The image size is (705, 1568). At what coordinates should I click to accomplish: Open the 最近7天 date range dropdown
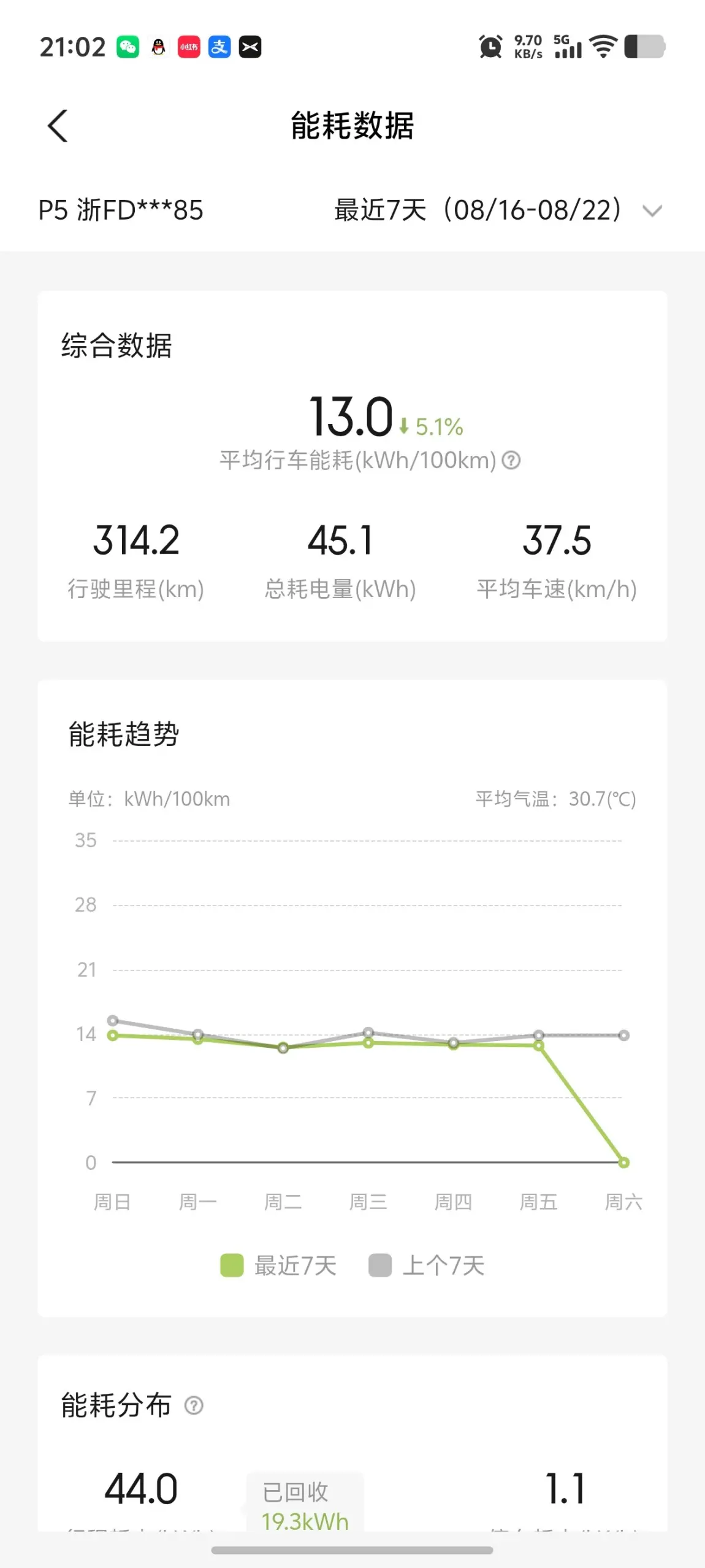498,210
